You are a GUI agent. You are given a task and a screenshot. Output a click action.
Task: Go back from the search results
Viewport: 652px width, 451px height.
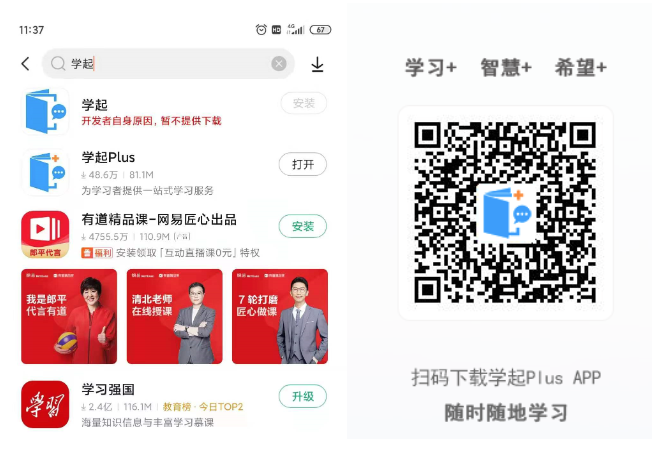[25, 64]
